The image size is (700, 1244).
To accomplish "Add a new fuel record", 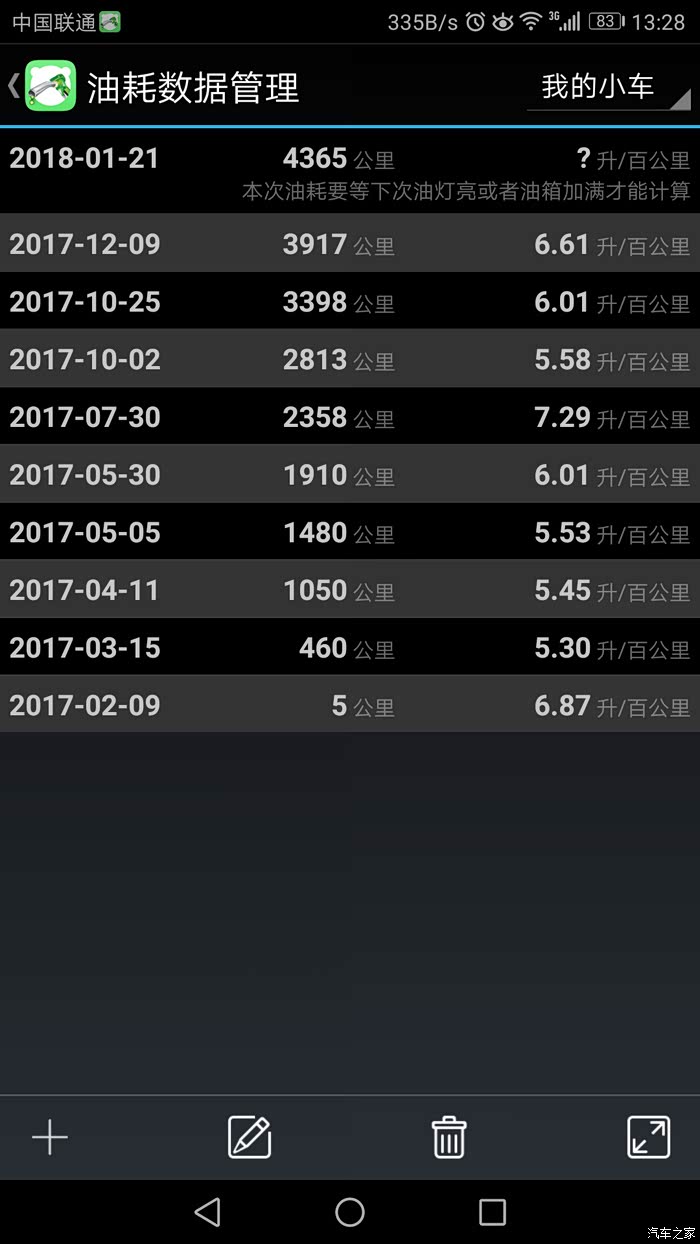I will click(x=50, y=1138).
